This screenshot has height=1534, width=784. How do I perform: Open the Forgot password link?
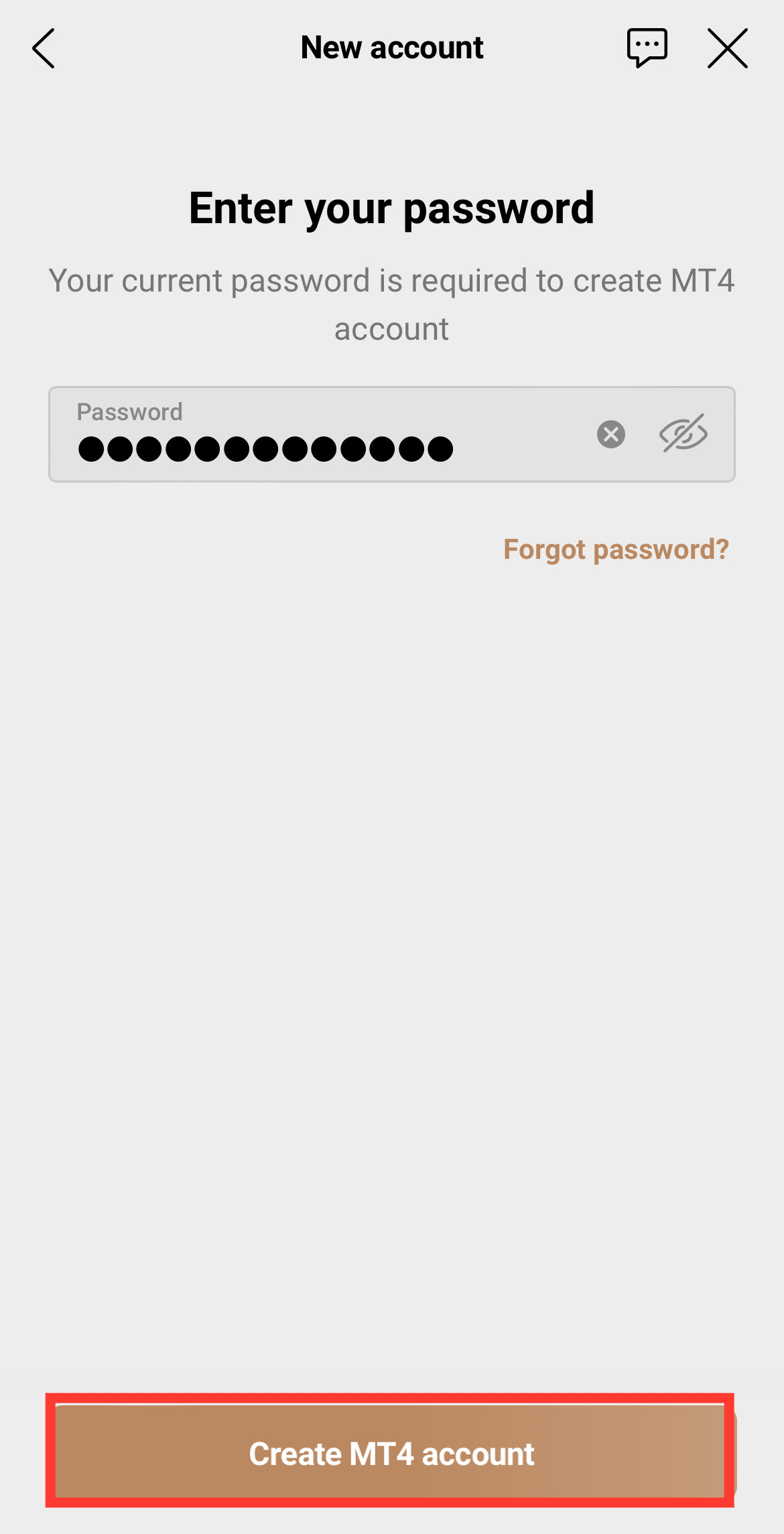(x=615, y=550)
